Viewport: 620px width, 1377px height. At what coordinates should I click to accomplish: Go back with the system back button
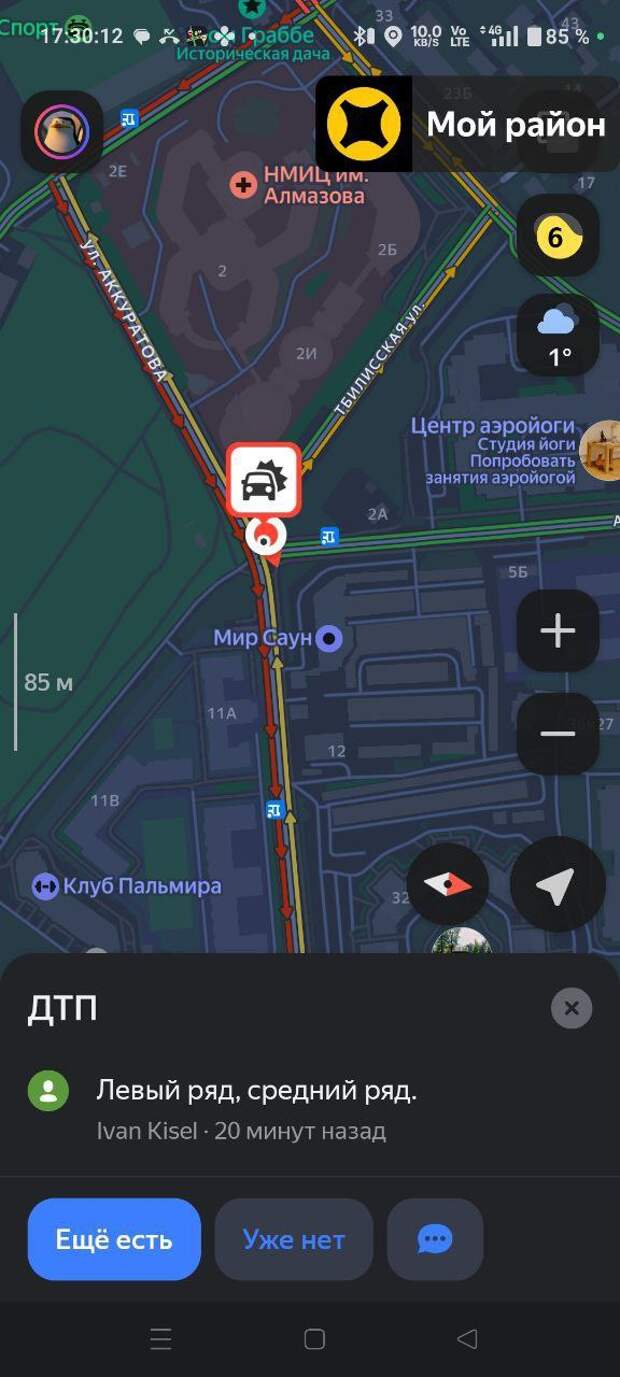click(x=466, y=1339)
